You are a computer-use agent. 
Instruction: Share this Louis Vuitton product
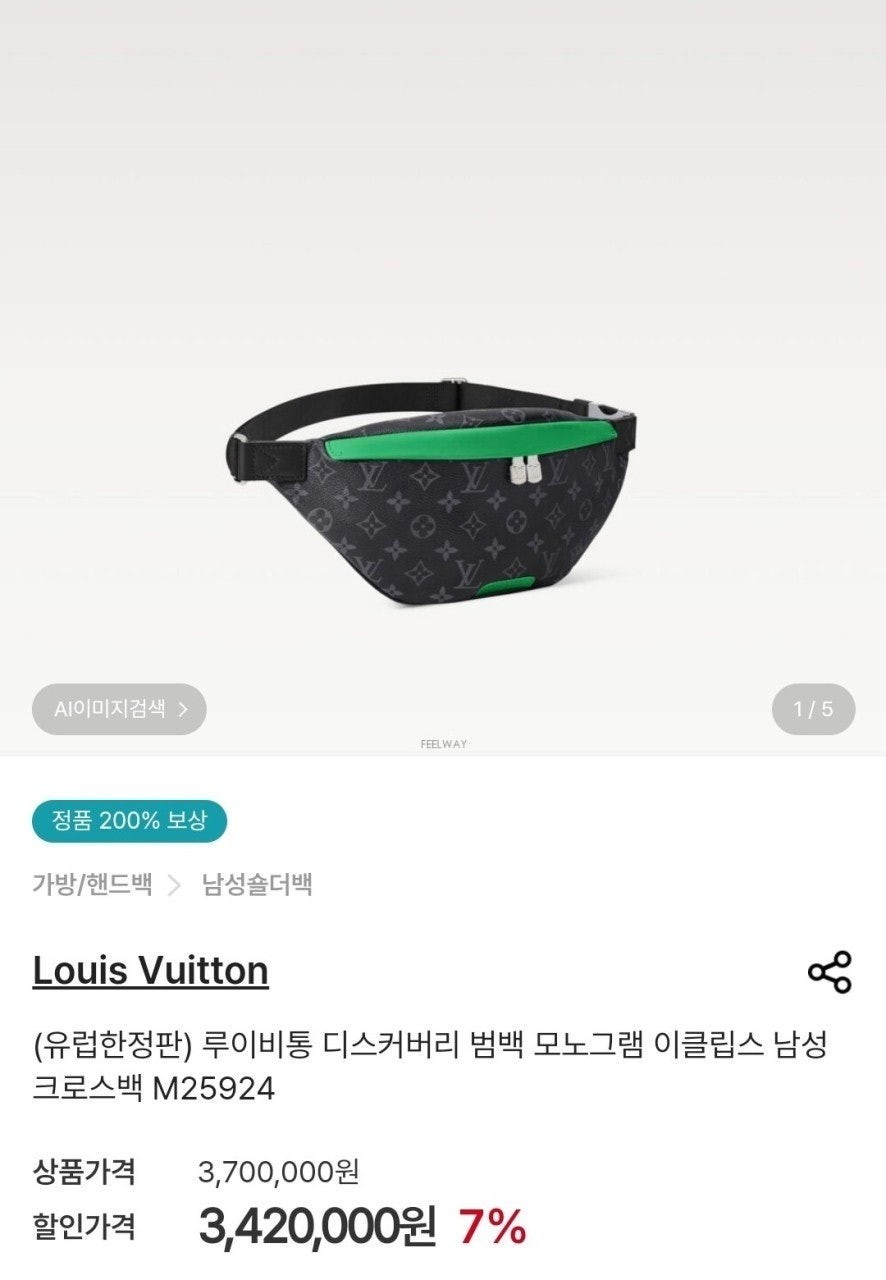pyautogui.click(x=829, y=972)
